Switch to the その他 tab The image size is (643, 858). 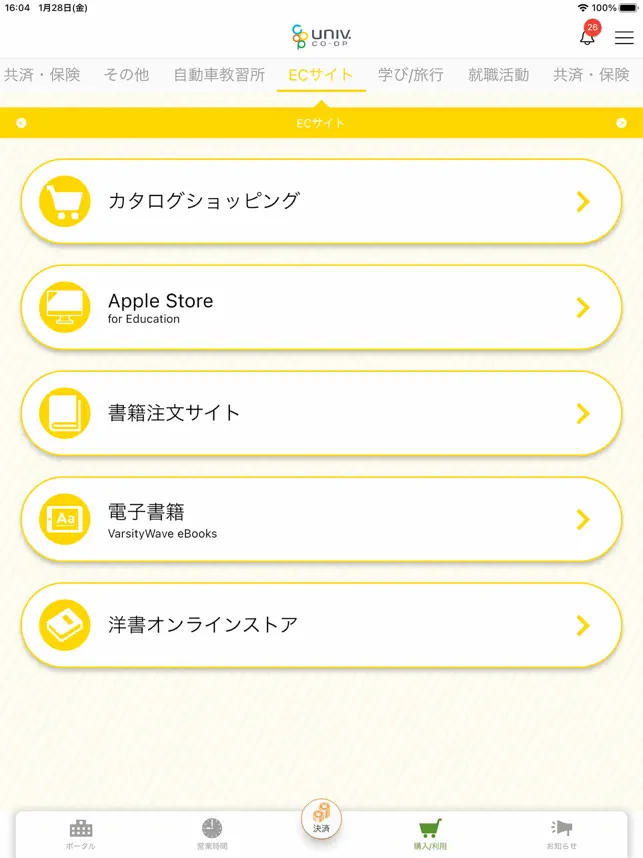(x=126, y=75)
